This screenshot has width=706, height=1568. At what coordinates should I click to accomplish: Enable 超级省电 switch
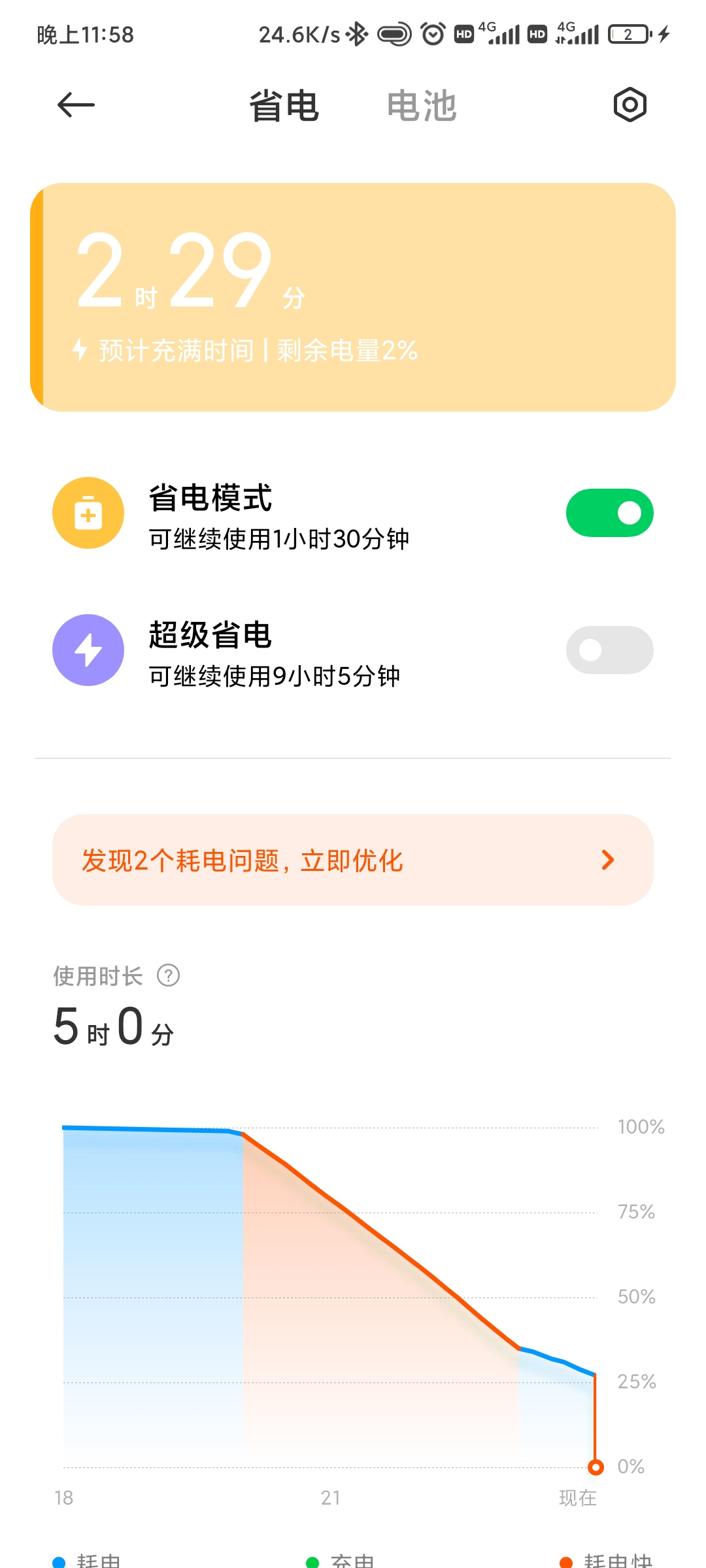click(x=609, y=650)
